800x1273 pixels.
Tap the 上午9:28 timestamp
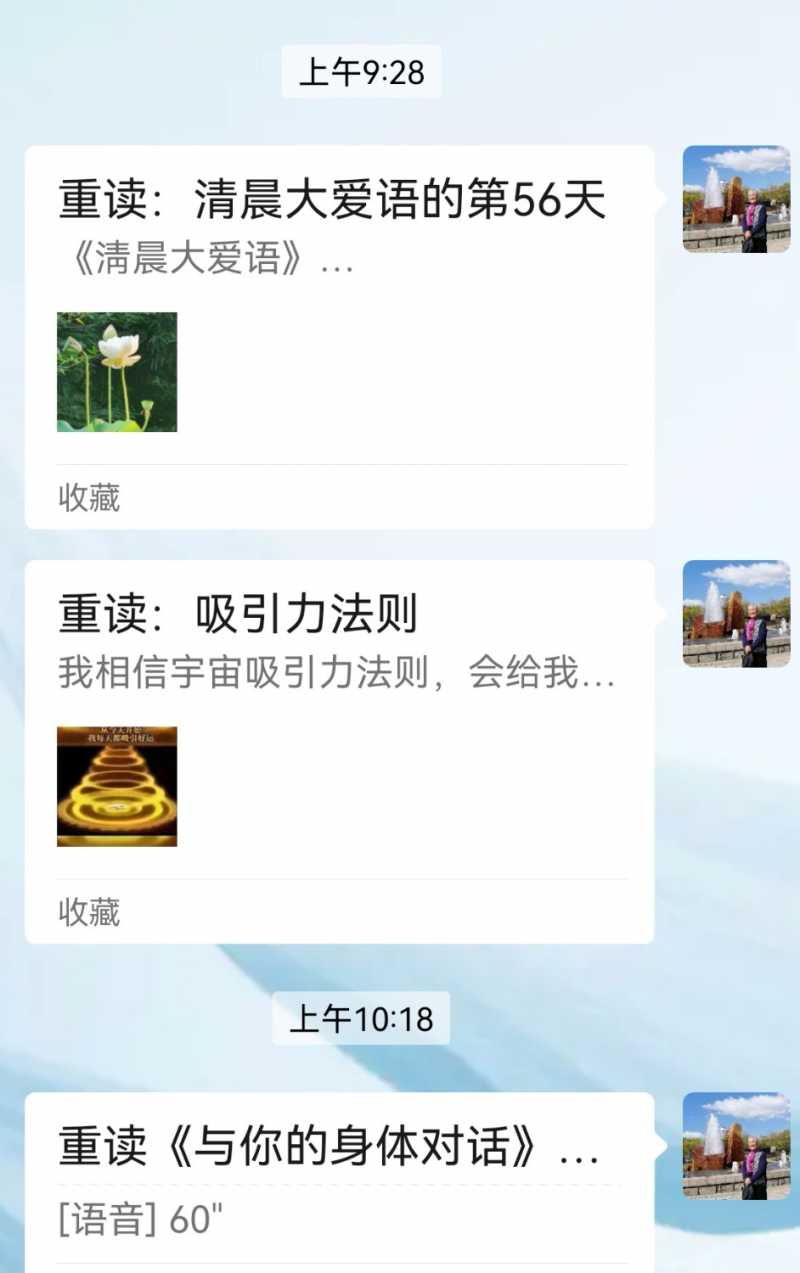click(360, 68)
